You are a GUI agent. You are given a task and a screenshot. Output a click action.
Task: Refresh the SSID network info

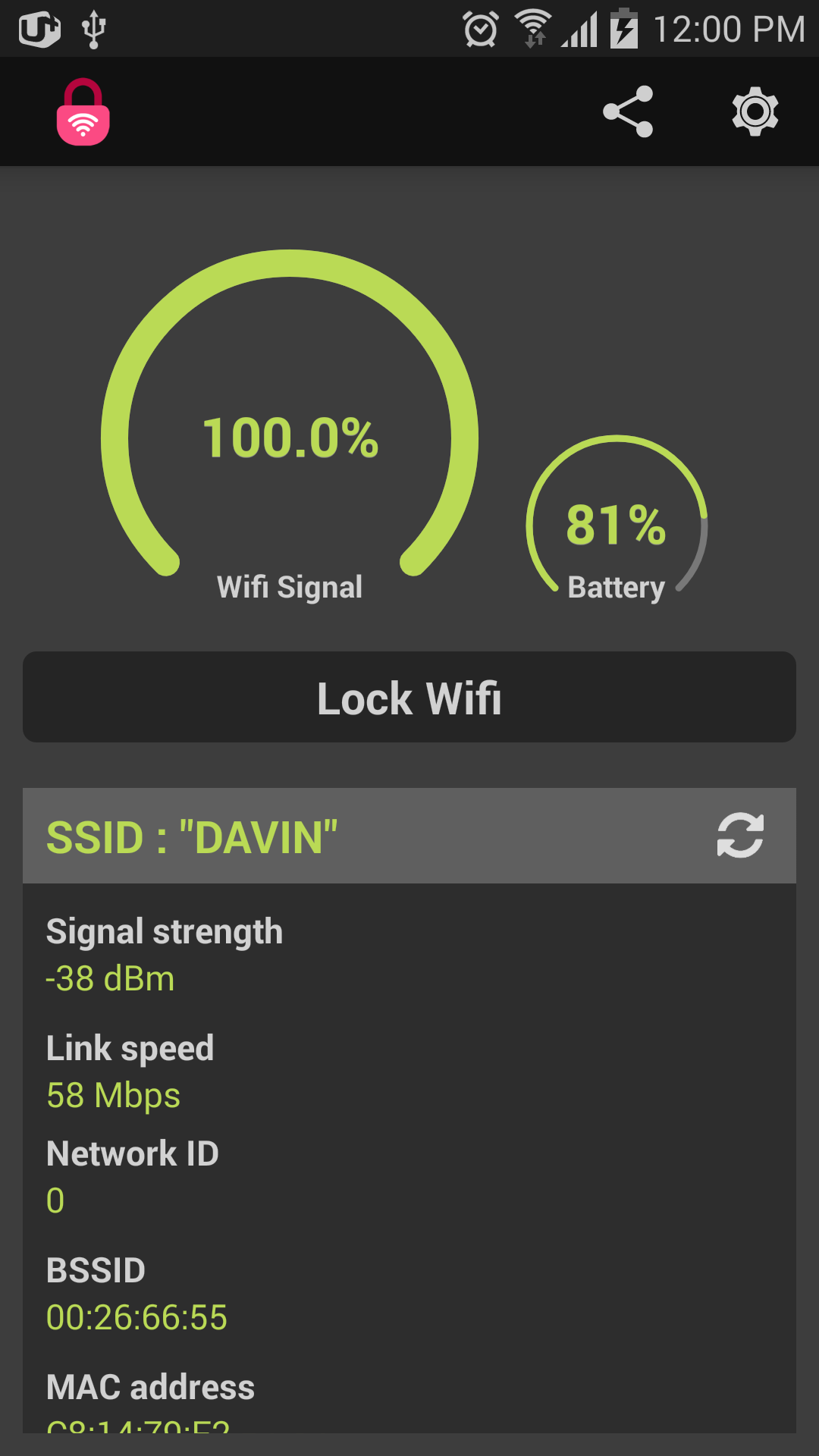(x=739, y=837)
